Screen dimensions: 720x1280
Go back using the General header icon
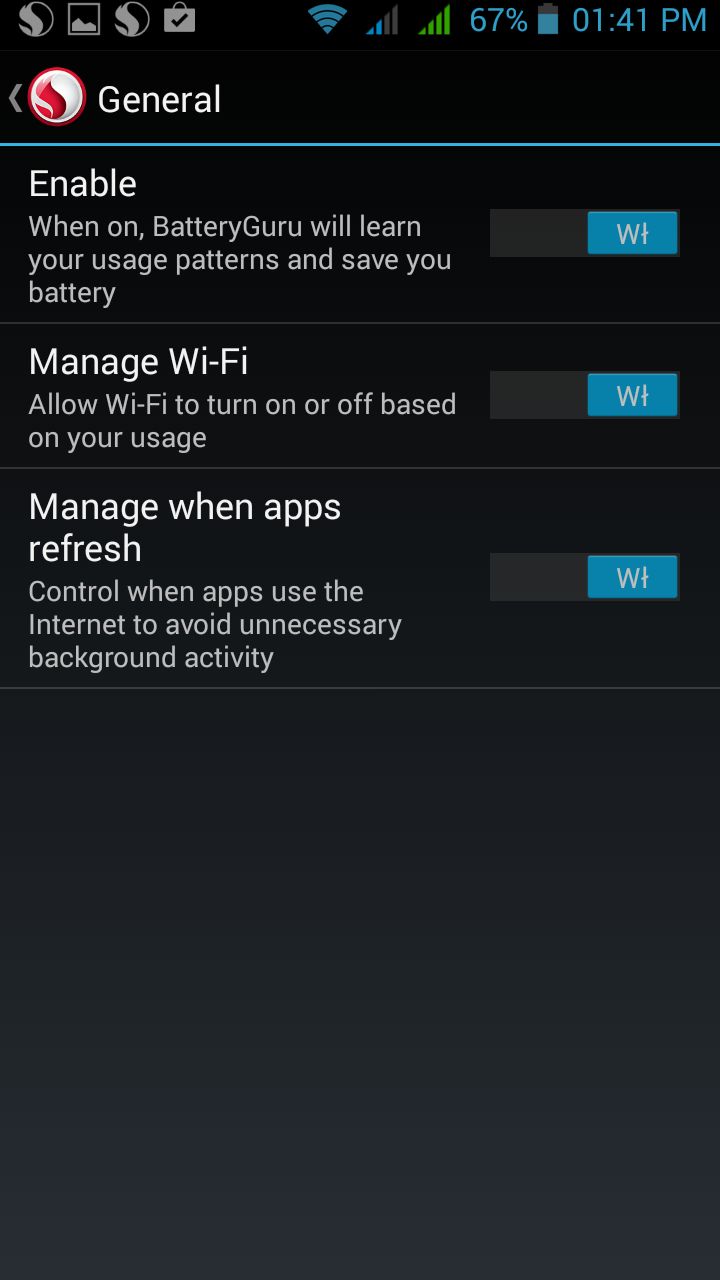click(50, 98)
